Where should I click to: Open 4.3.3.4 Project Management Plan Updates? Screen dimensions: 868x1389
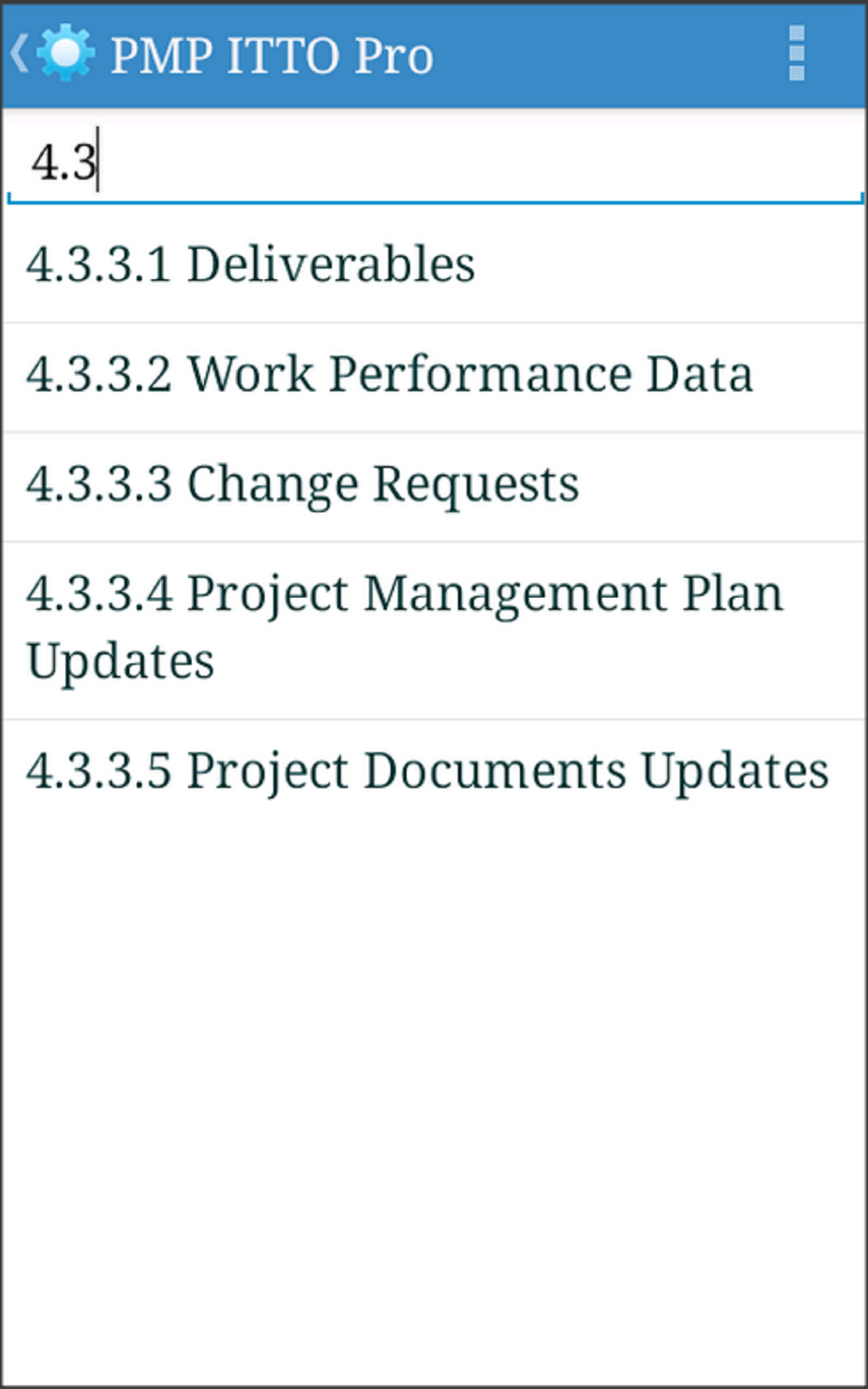point(405,626)
